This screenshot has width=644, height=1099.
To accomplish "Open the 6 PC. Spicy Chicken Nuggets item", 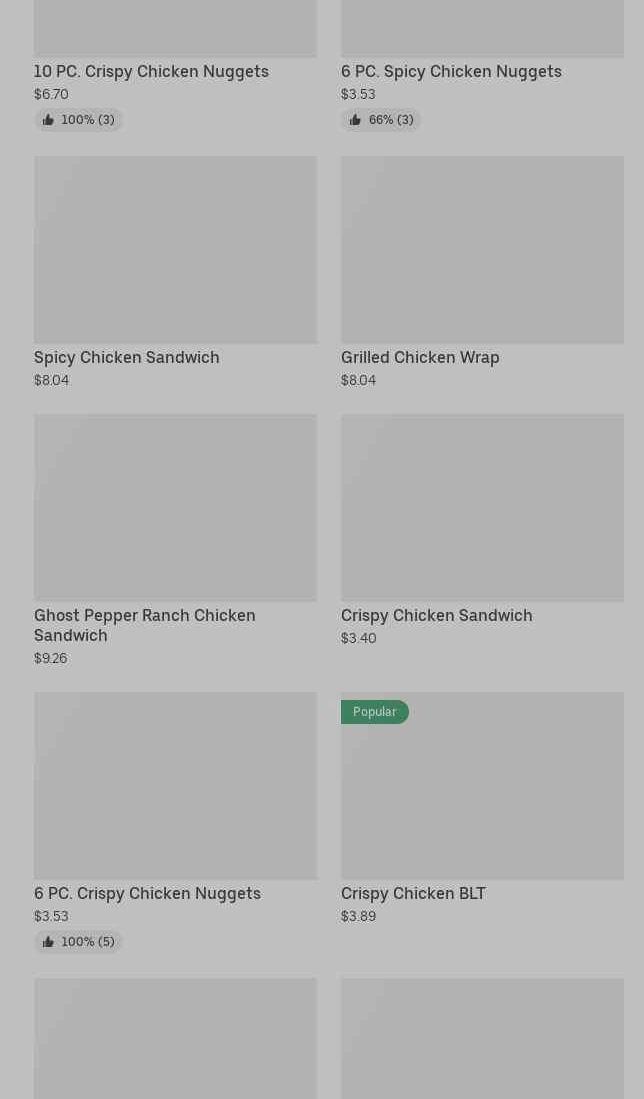I will click(482, 65).
